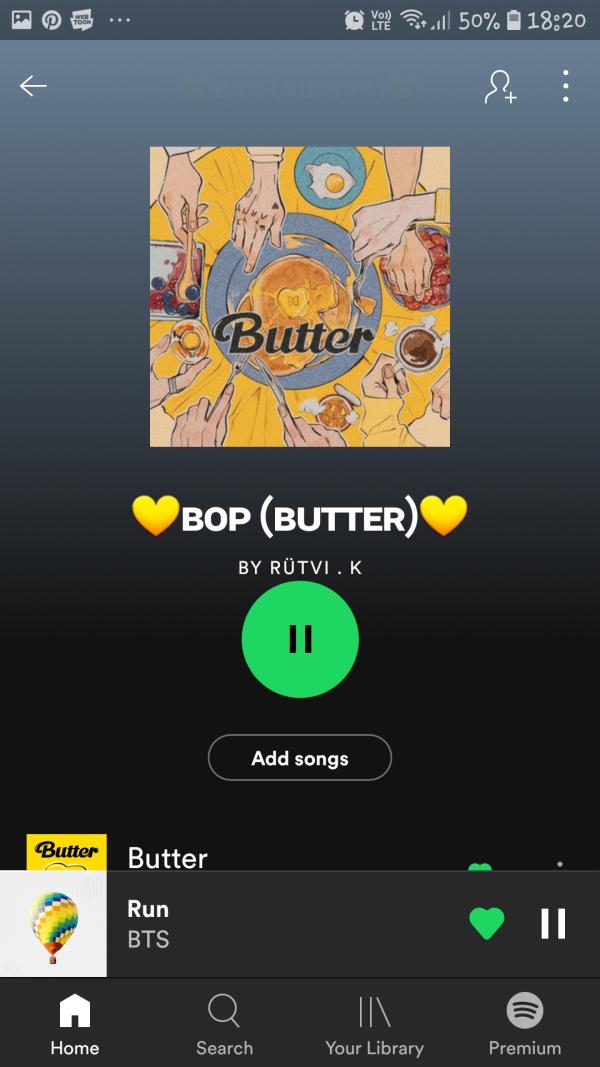The width and height of the screenshot is (600, 1067).
Task: Invite collaborators with the add-user icon
Action: point(500,87)
